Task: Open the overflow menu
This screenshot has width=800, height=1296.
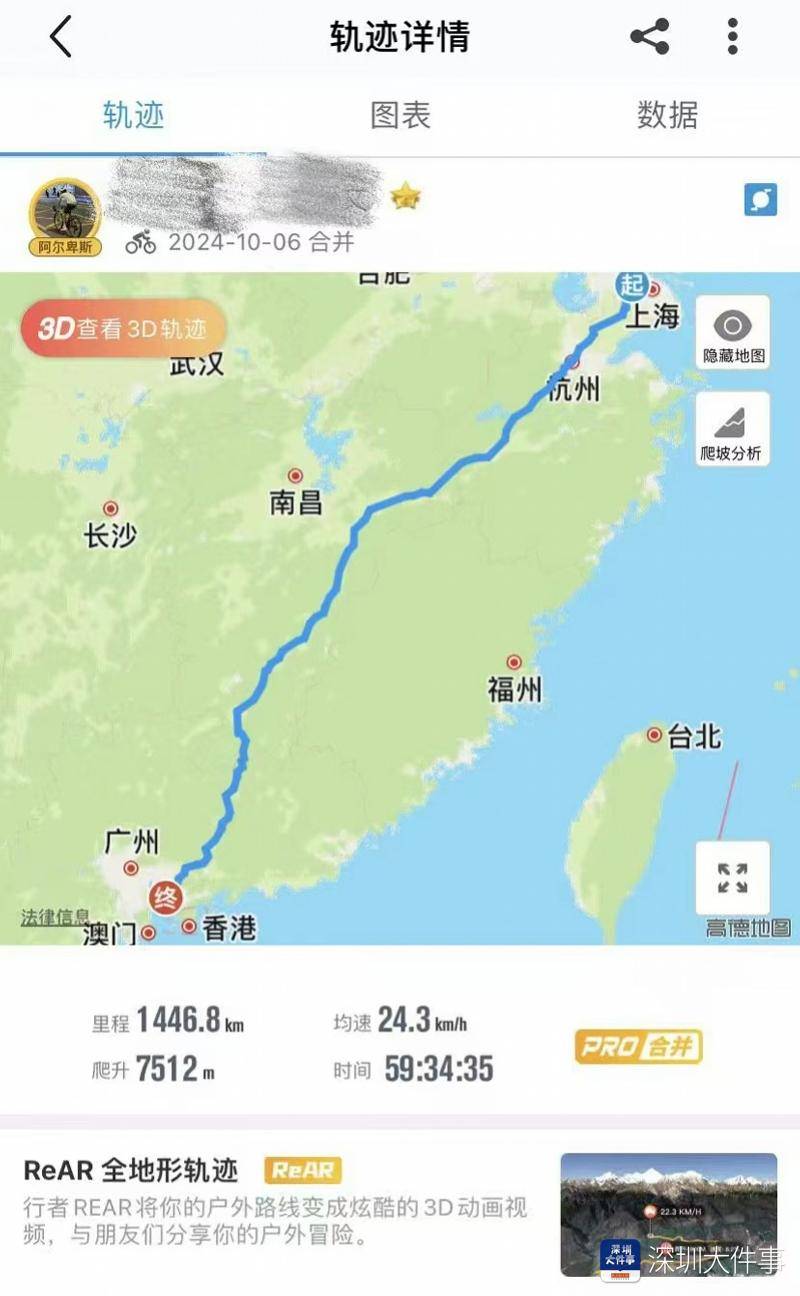Action: 733,38
